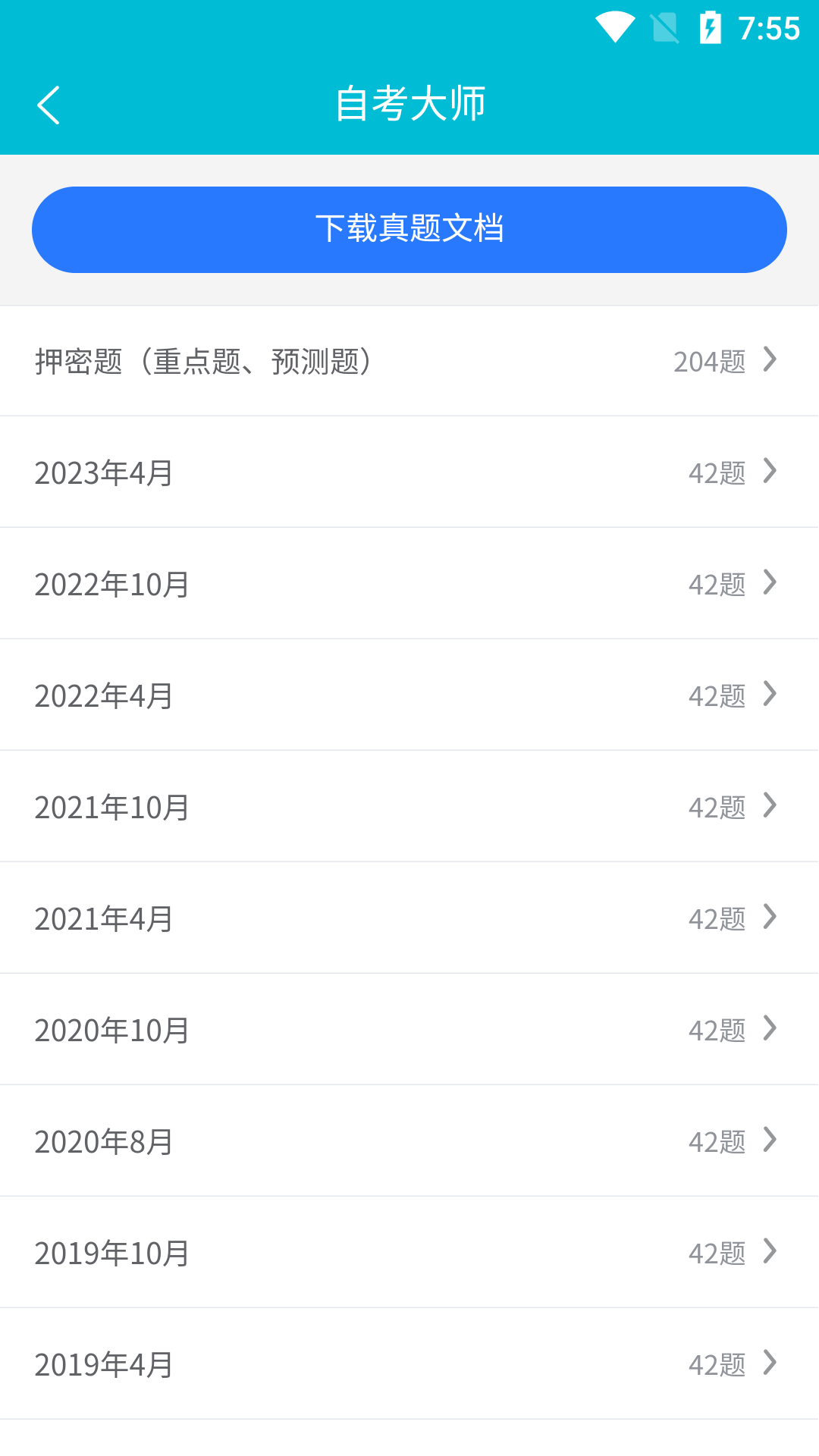Click the battery charging icon

[711, 27]
